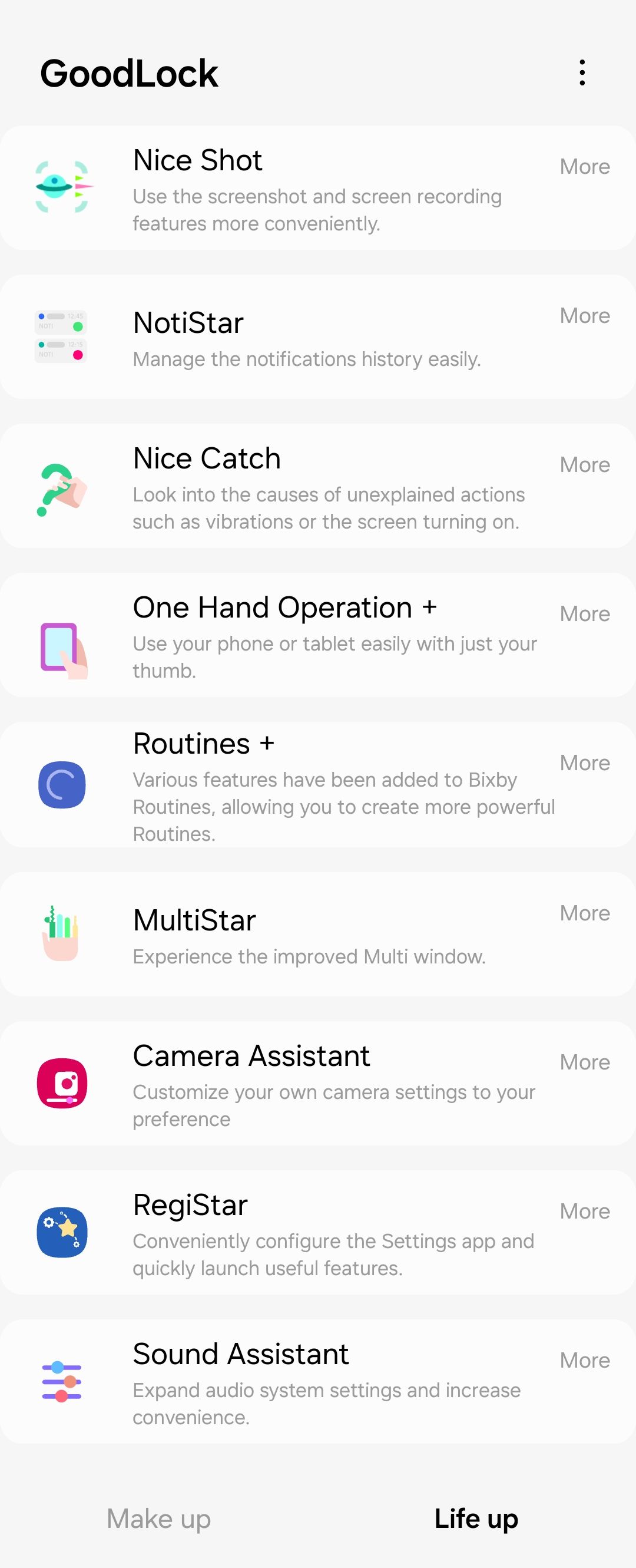This screenshot has height=1568, width=636.
Task: Select the Life up tab
Action: [x=476, y=1518]
